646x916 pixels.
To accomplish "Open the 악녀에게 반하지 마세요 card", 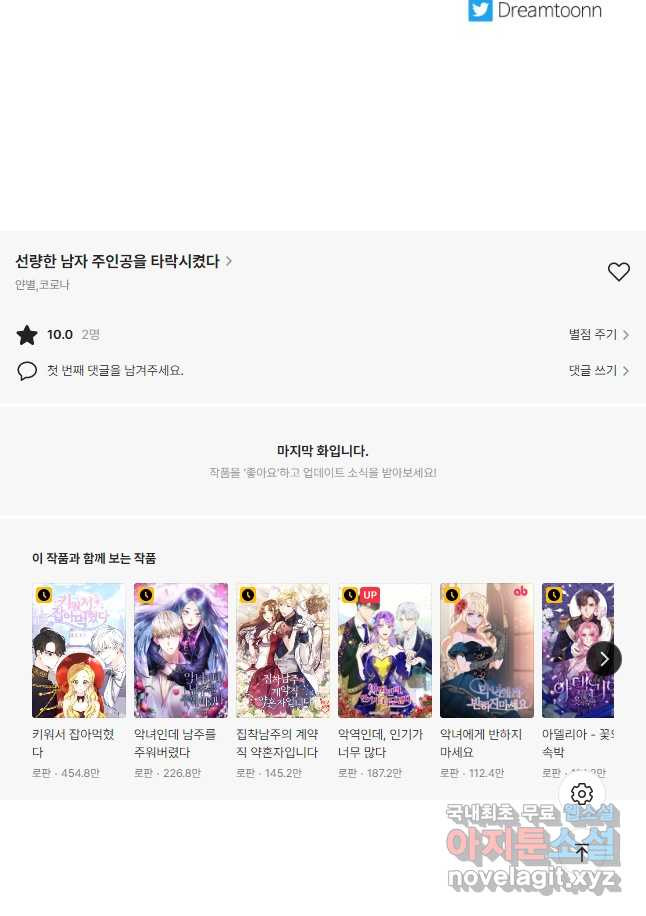I will pyautogui.click(x=487, y=650).
